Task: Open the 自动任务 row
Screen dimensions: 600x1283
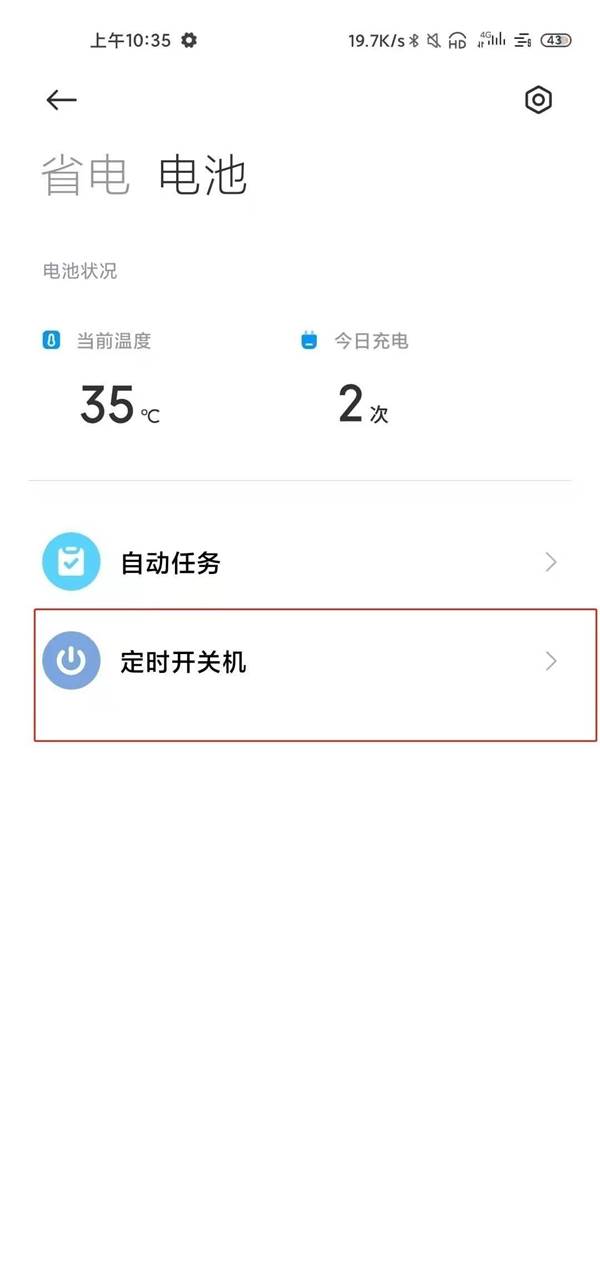Action: point(300,562)
